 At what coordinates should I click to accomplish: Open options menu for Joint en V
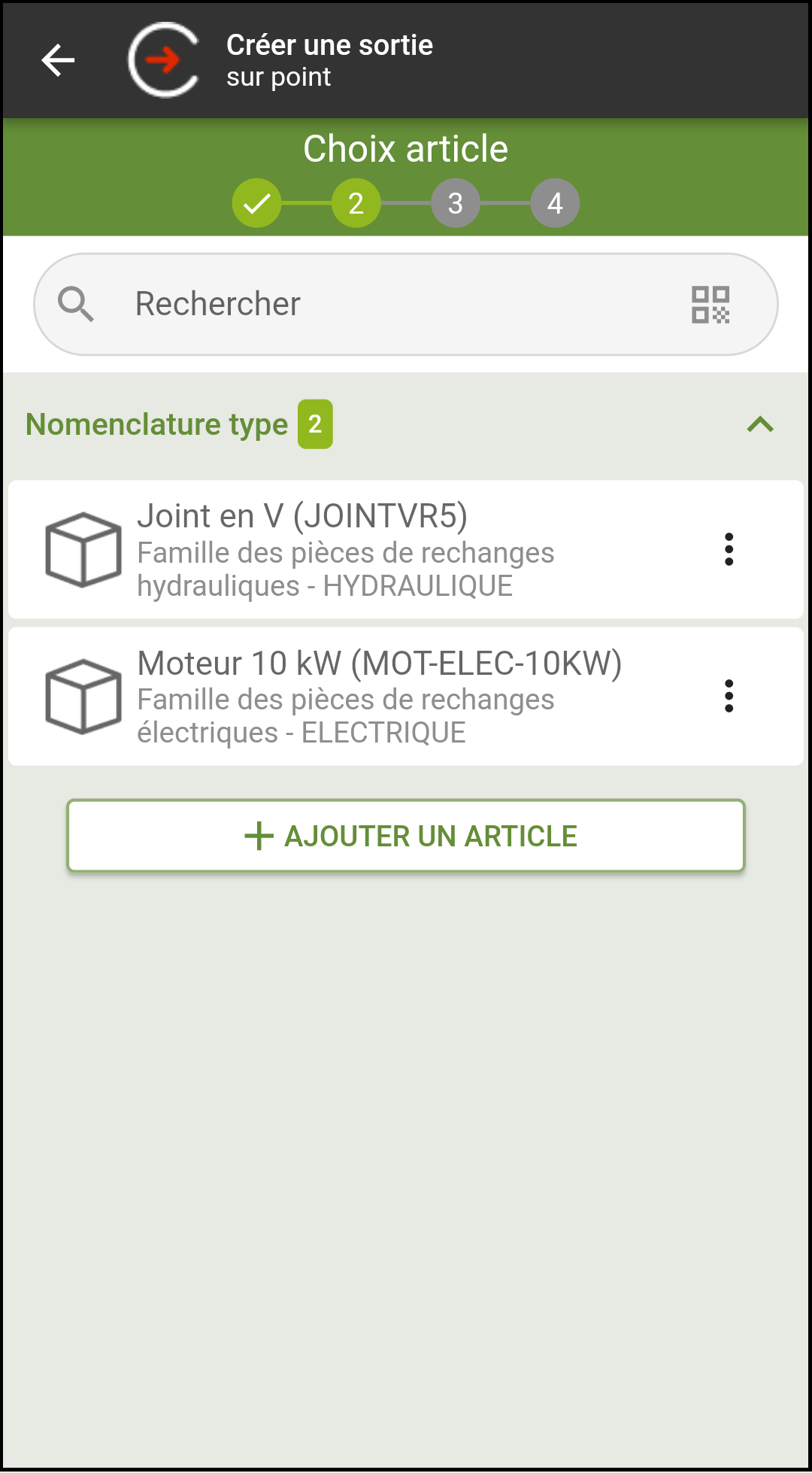tap(729, 549)
